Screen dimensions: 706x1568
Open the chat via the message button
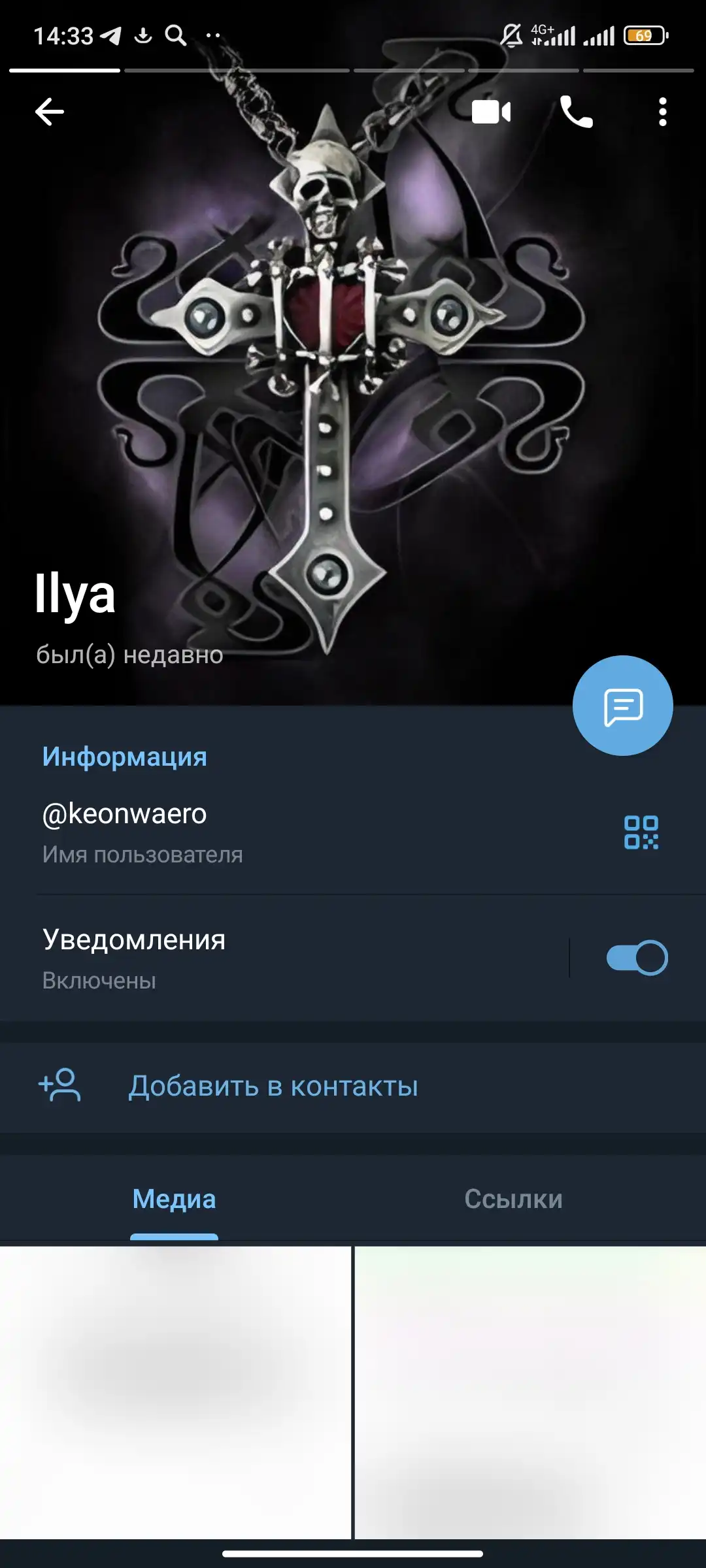coord(622,706)
